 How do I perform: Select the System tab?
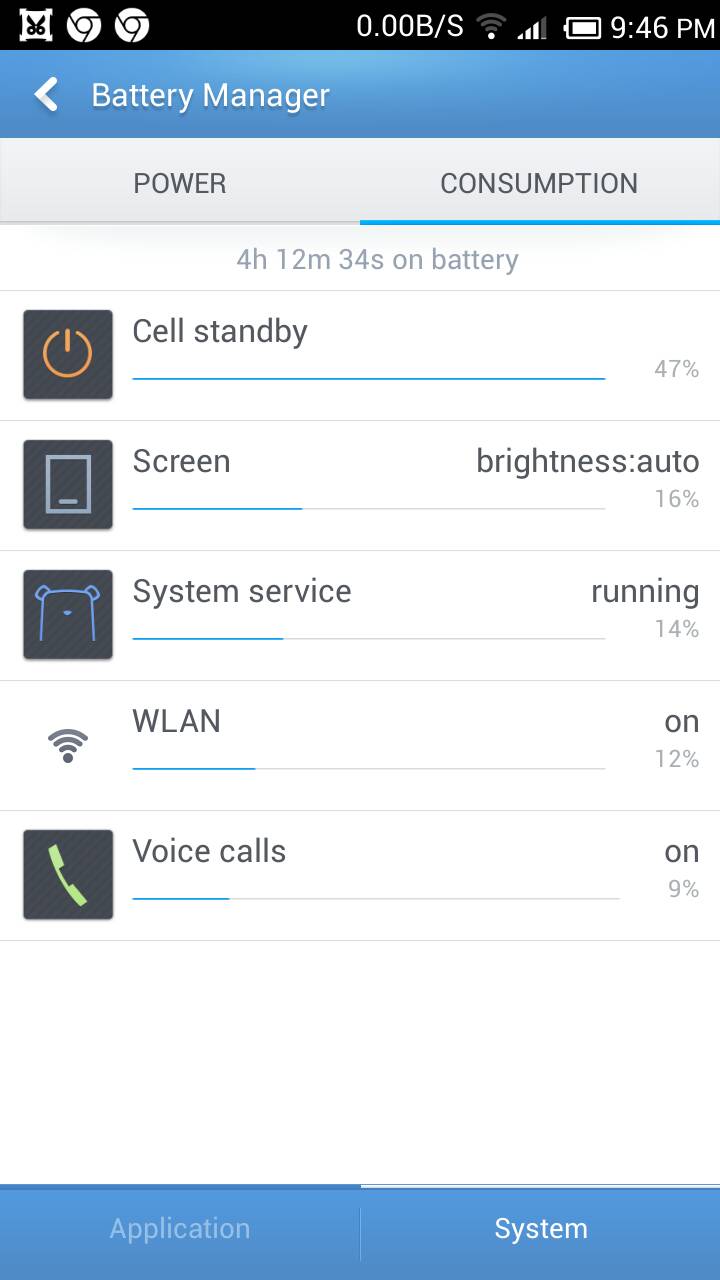pyautogui.click(x=540, y=1229)
